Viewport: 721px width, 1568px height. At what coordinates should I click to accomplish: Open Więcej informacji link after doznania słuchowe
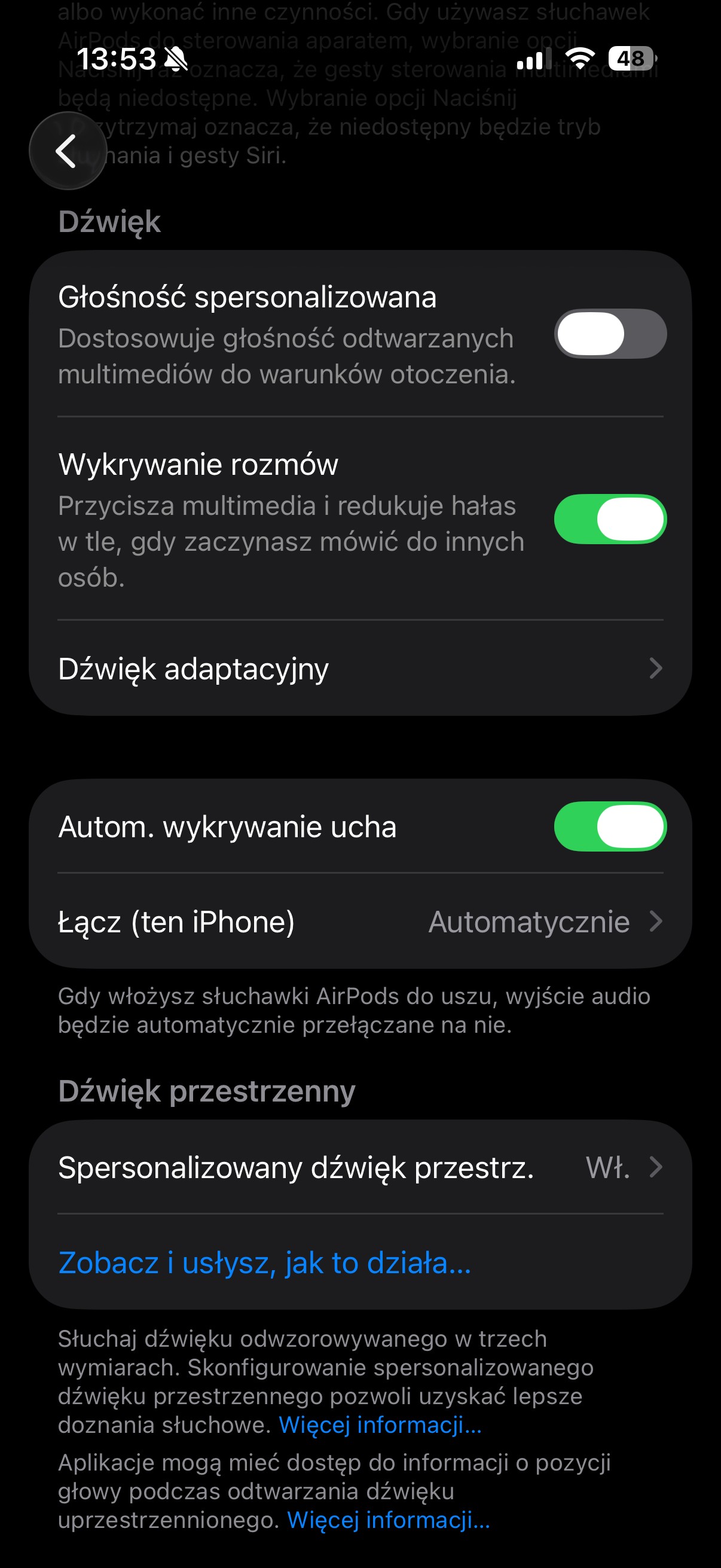(380, 1425)
